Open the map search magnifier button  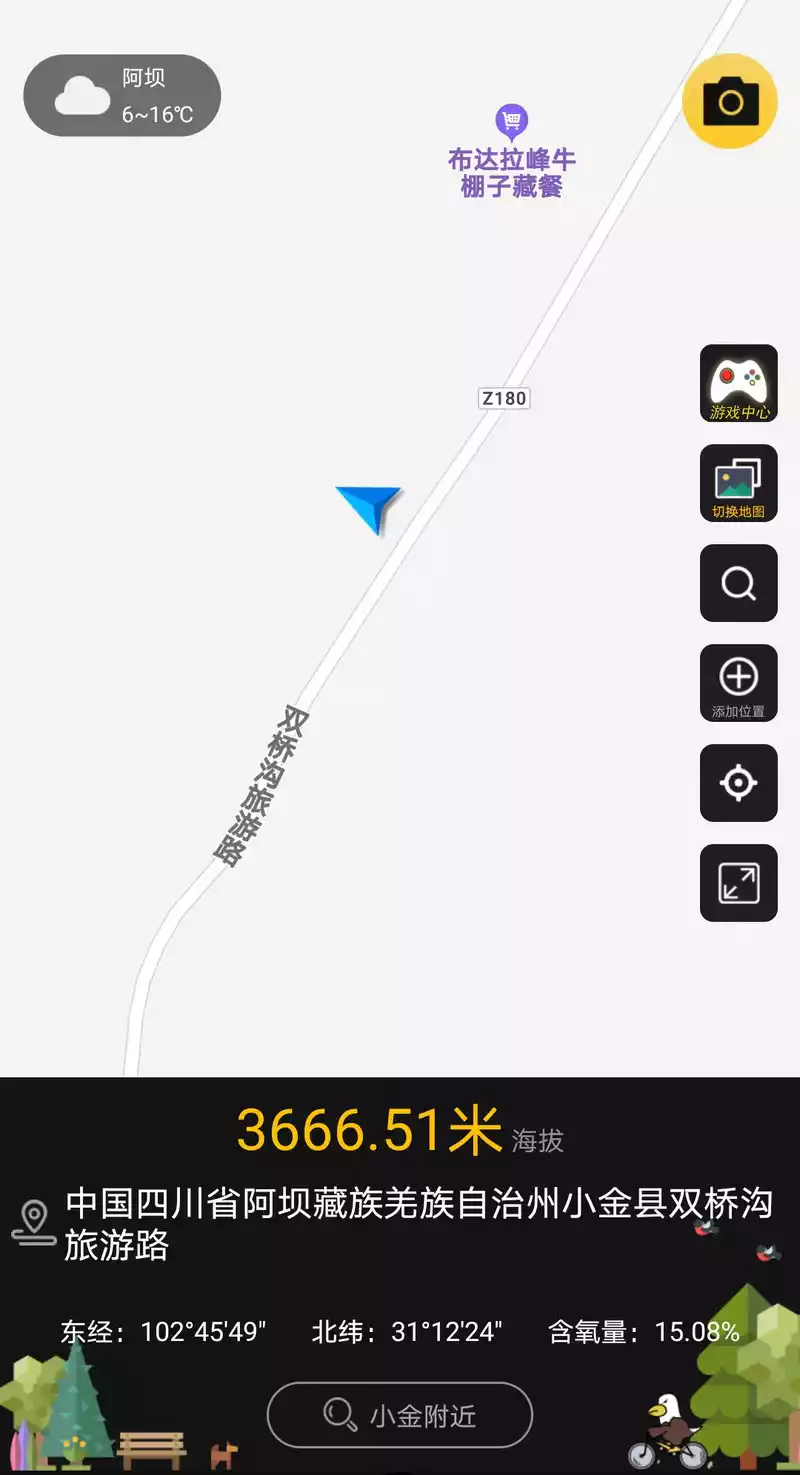(738, 583)
